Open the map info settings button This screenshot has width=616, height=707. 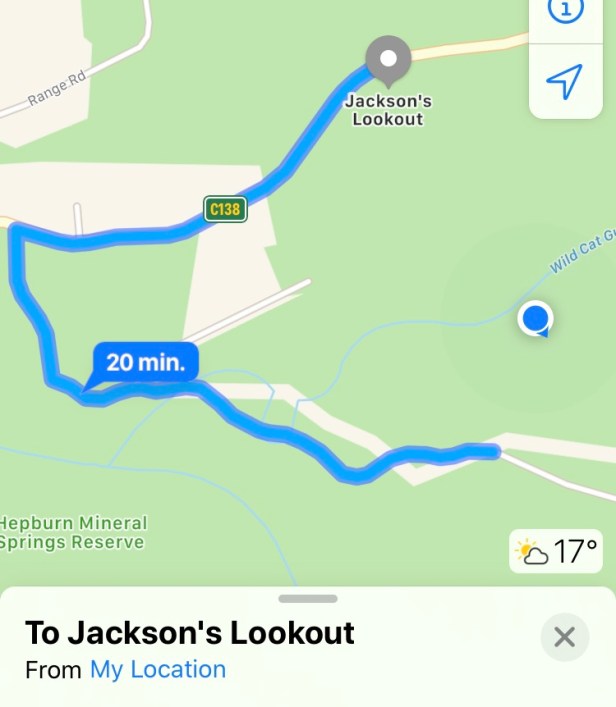pos(565,12)
